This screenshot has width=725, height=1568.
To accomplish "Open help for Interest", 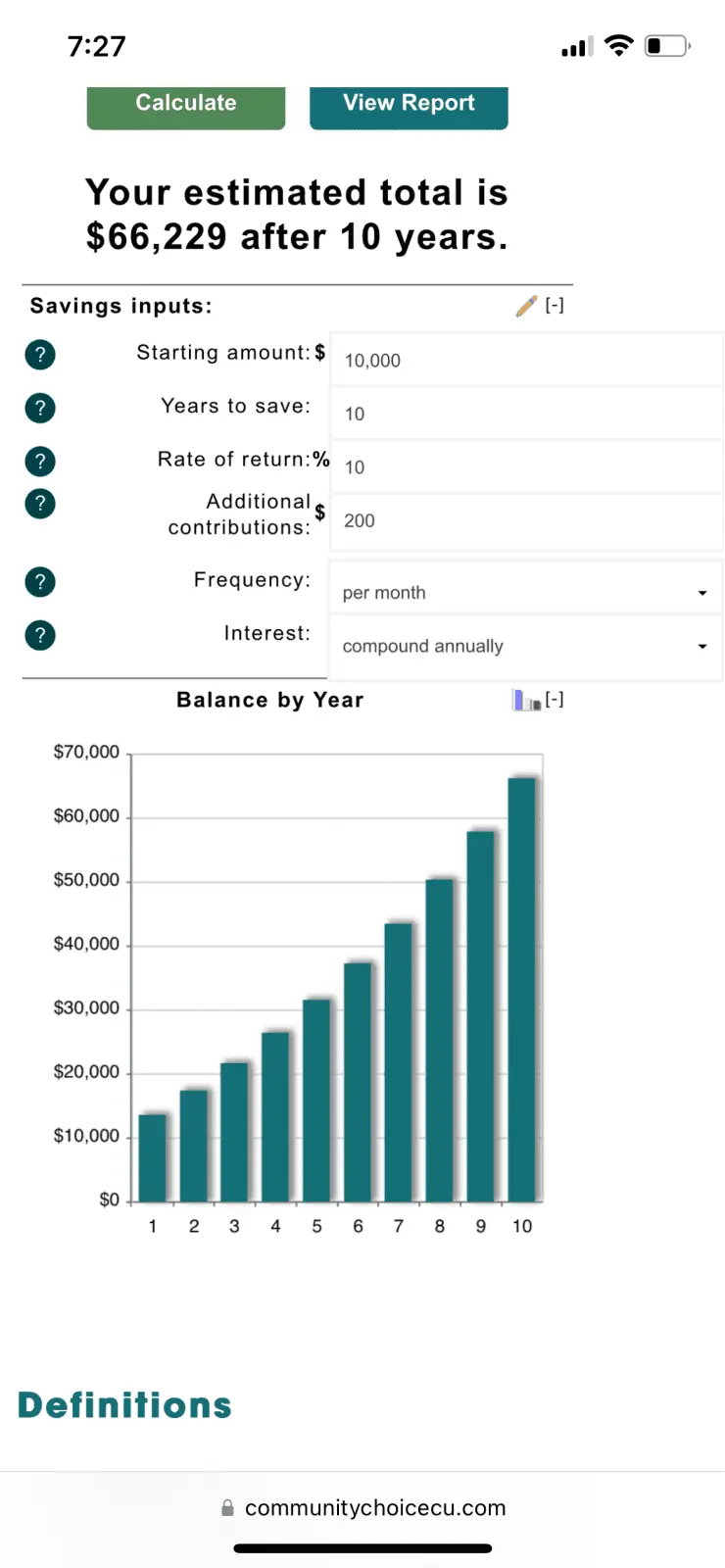I will (x=40, y=635).
